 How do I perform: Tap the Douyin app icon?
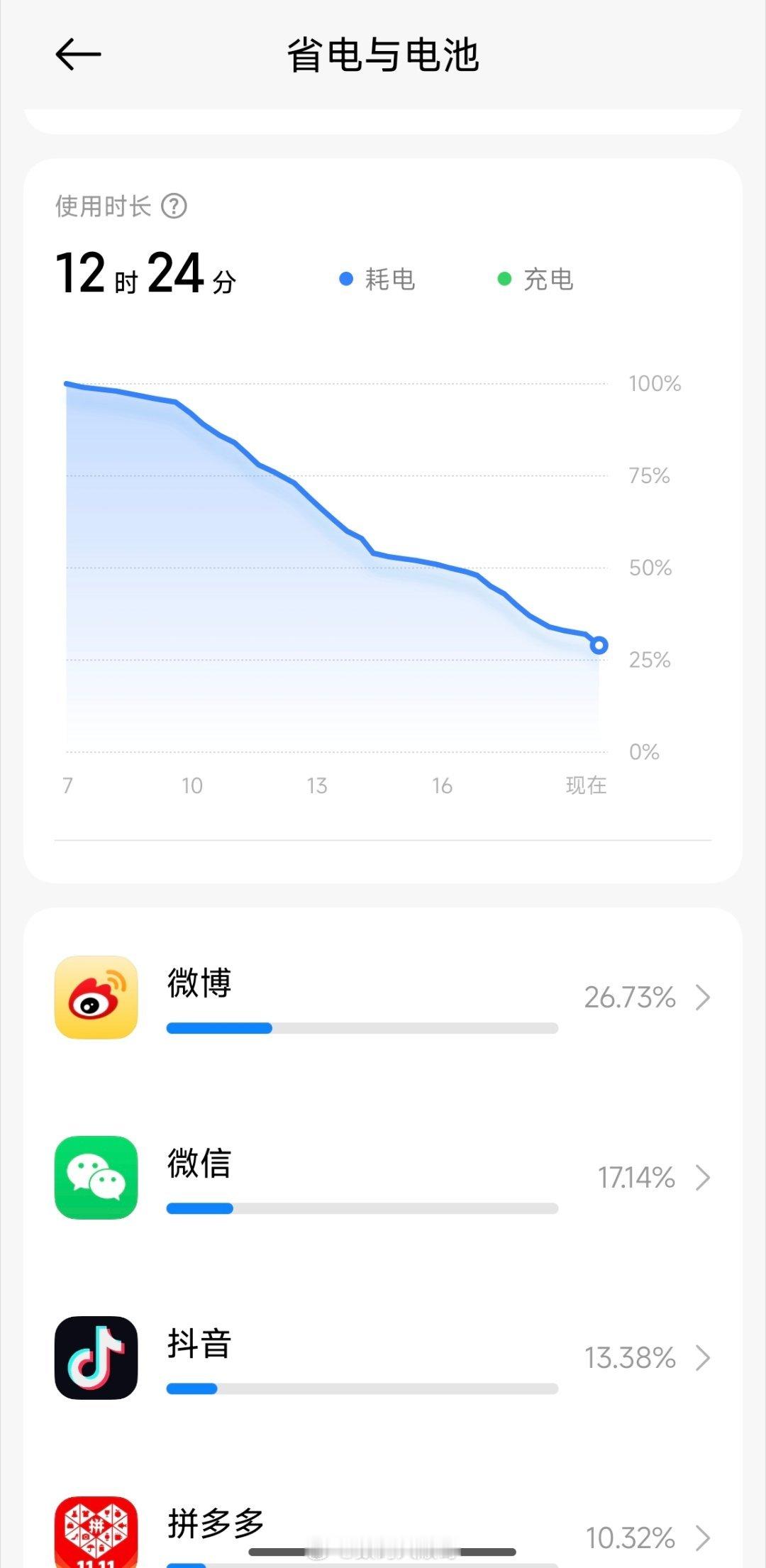click(96, 1359)
